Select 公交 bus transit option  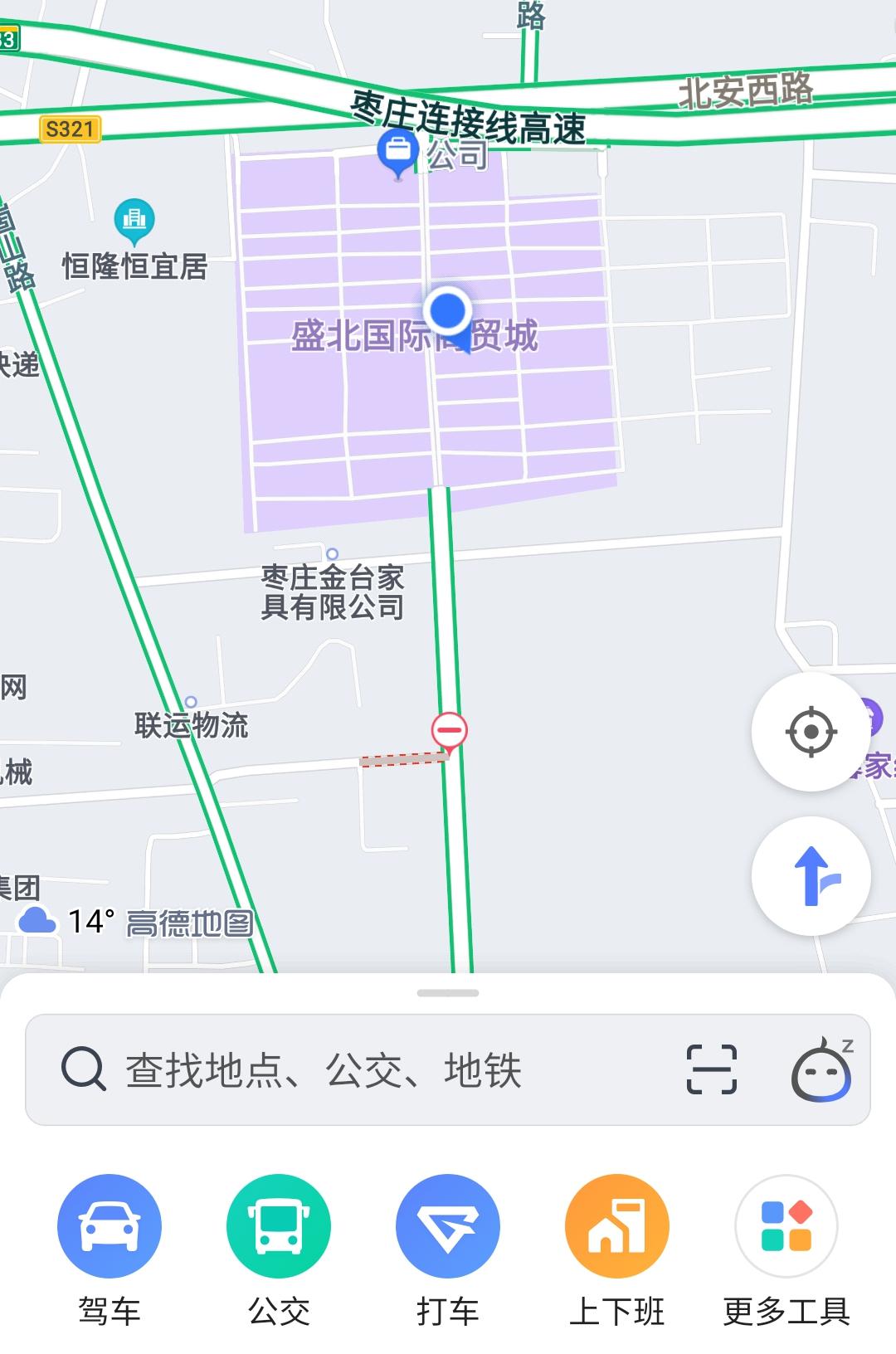(x=279, y=1226)
